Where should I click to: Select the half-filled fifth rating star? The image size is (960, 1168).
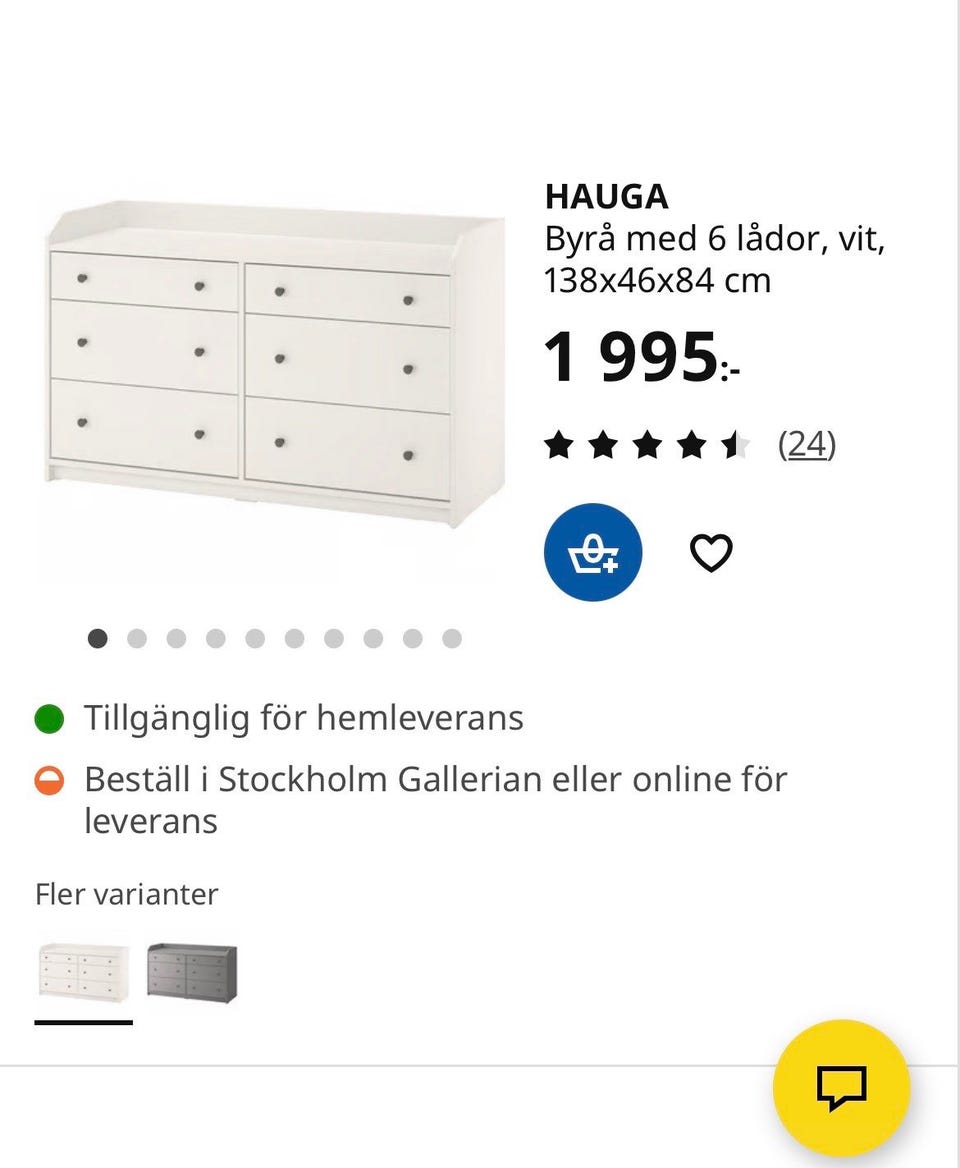coord(737,443)
